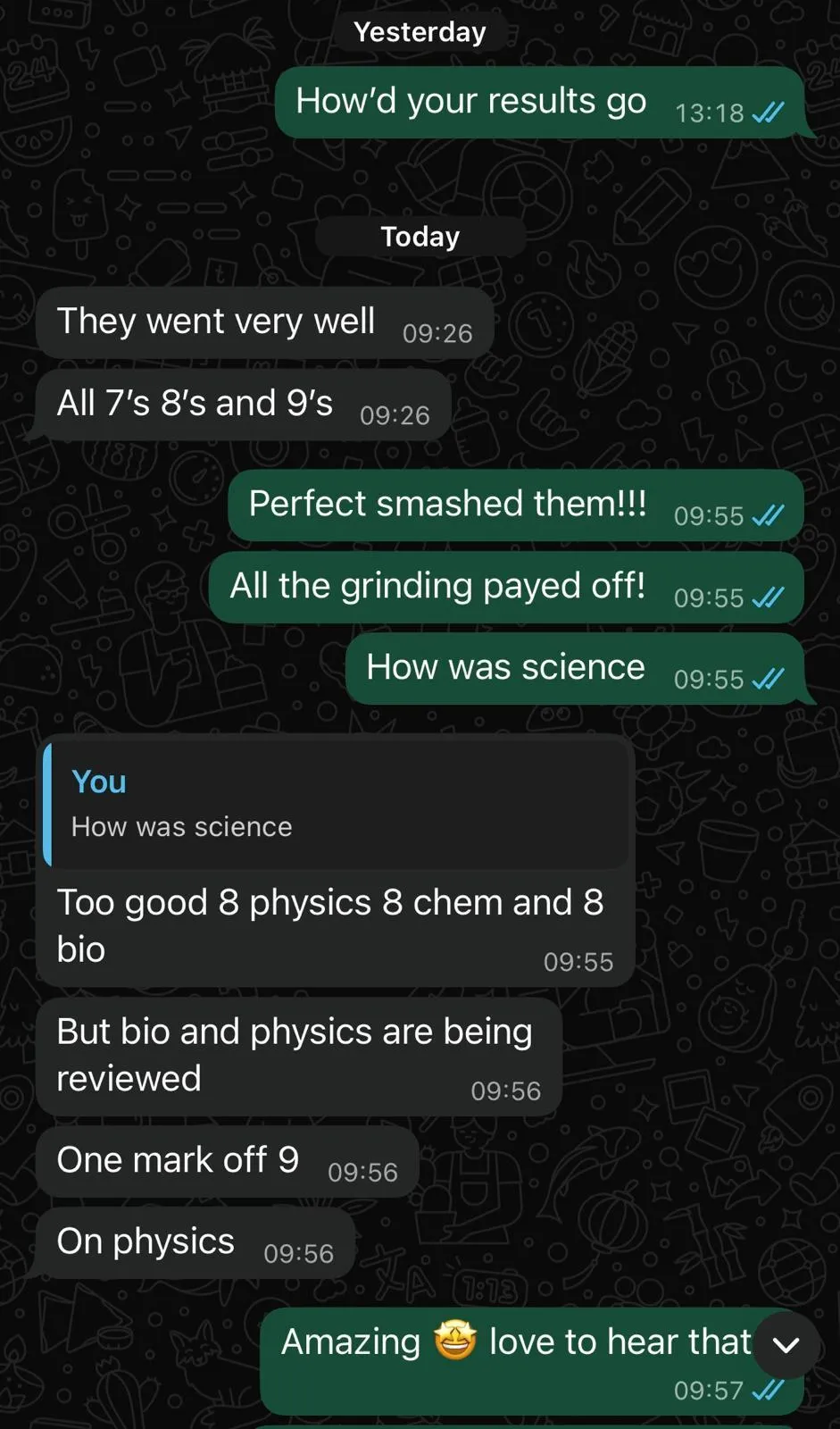Open quoted 'How was science' reply
This screenshot has height=1429, width=840.
(337, 805)
